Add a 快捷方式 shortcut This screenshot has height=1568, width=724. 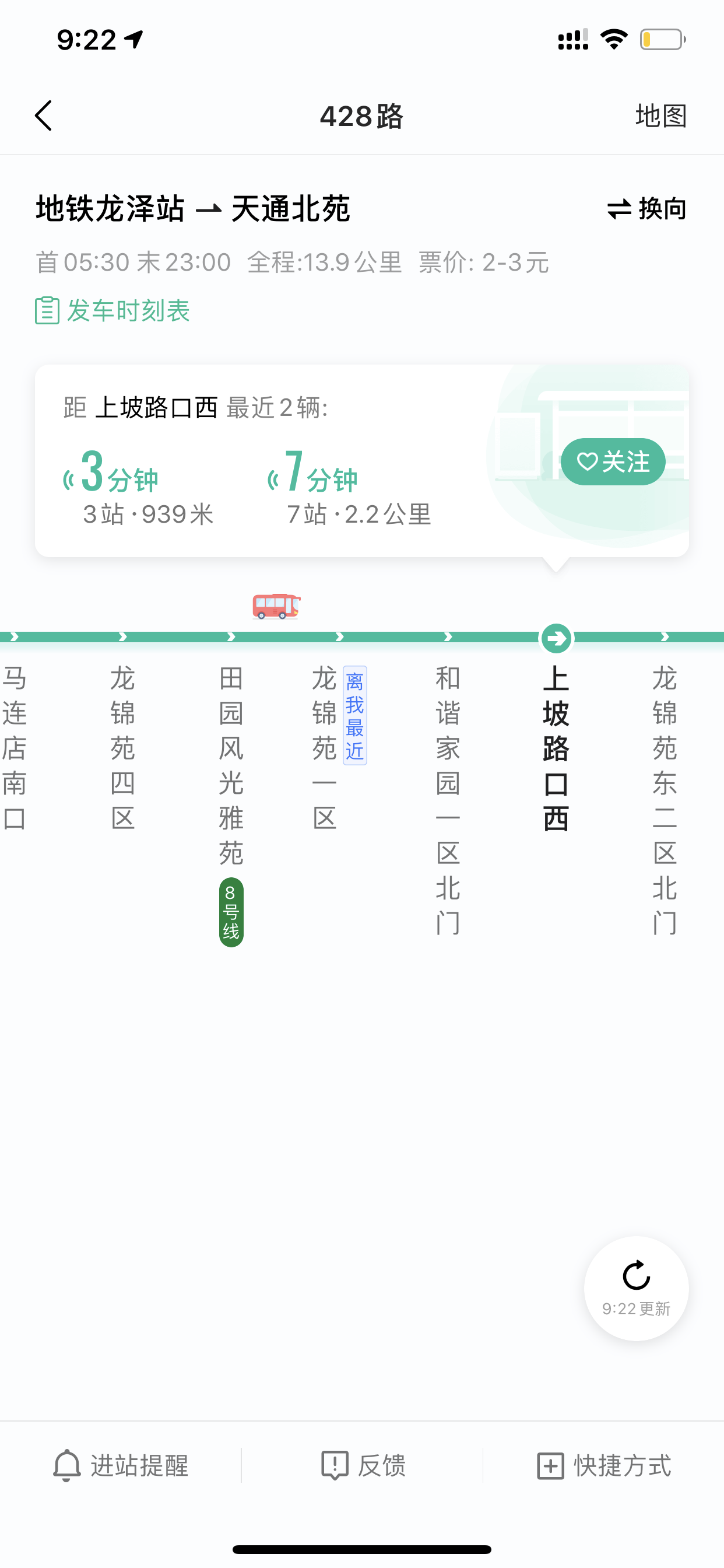click(603, 1465)
